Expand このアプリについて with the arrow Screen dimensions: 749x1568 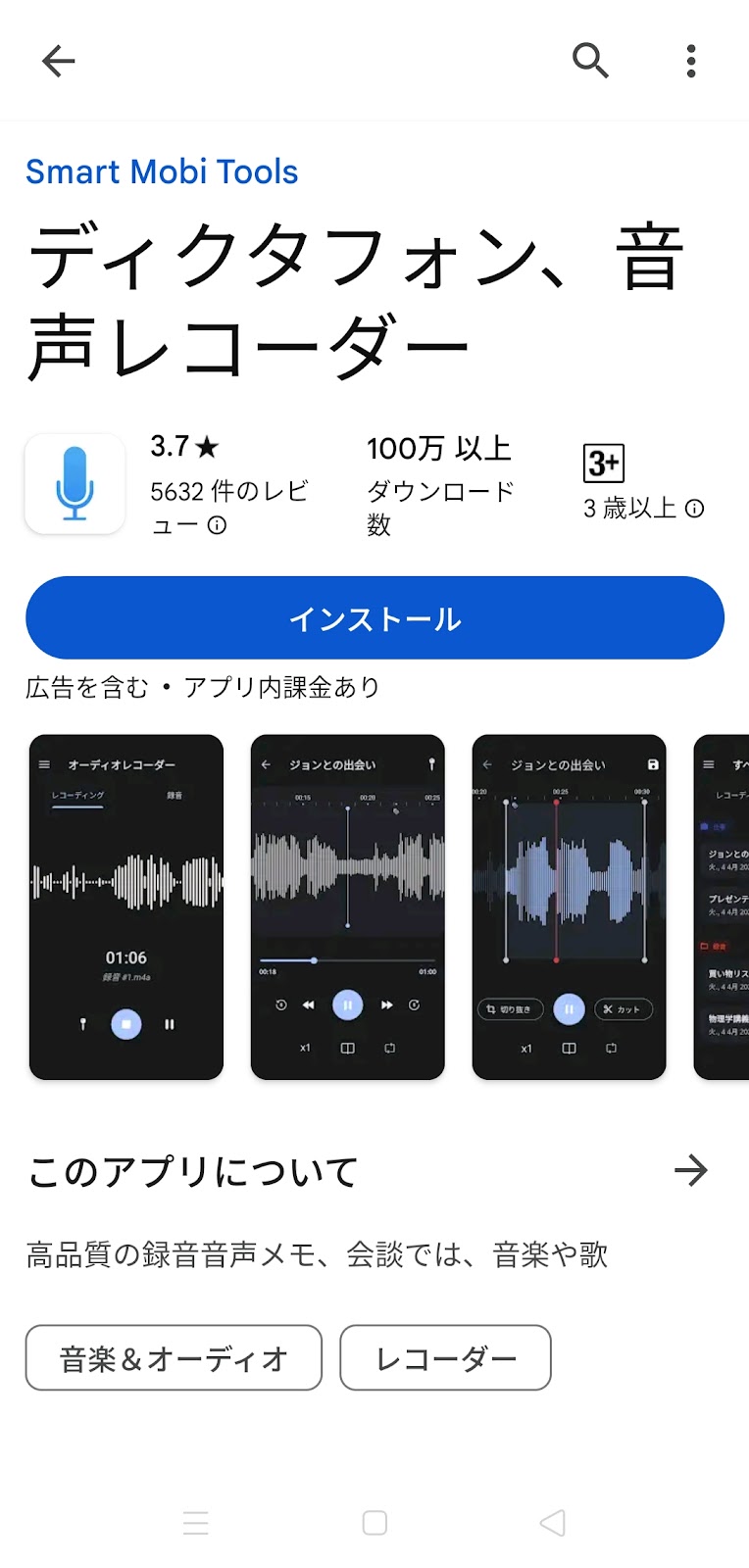pos(690,1170)
